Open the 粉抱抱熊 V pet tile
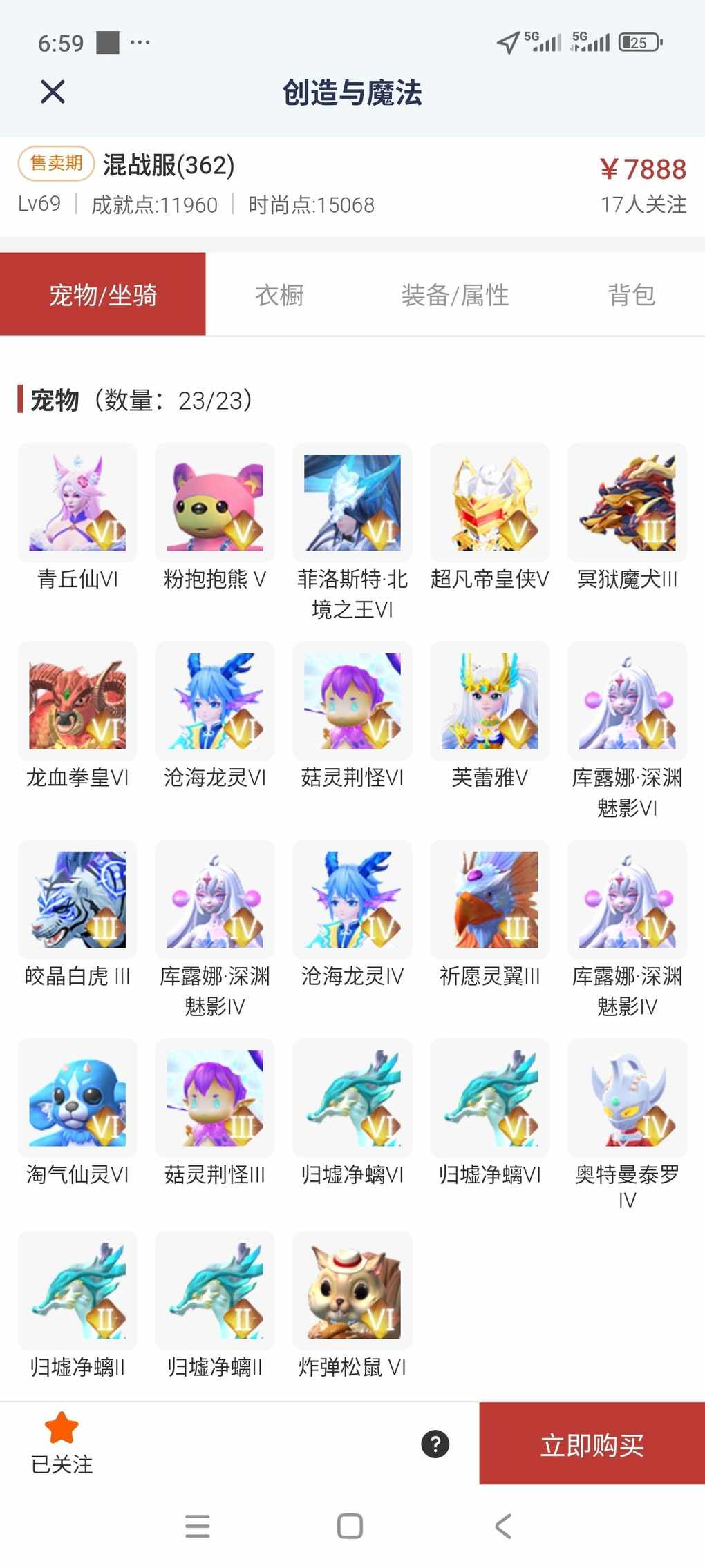Screen dimensions: 705x1568 (215, 503)
